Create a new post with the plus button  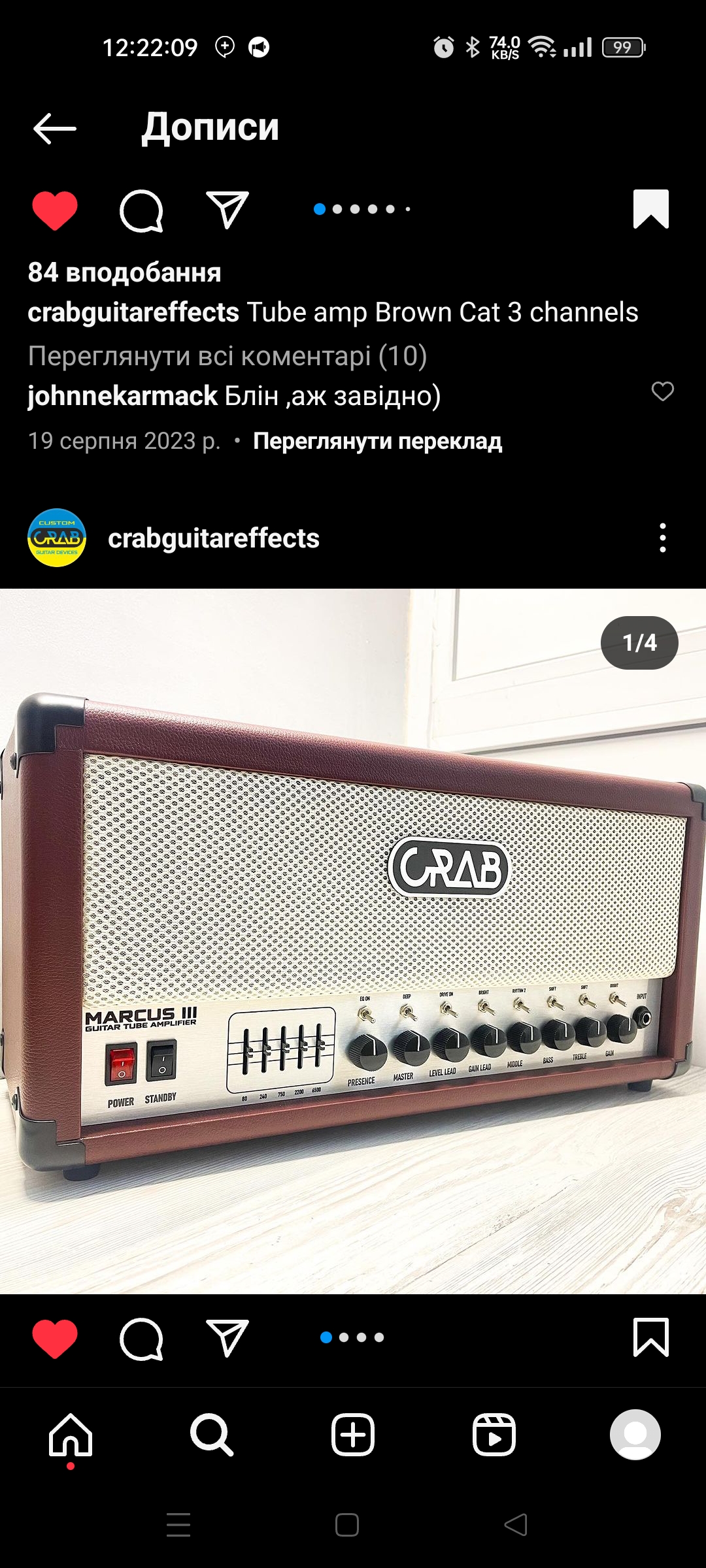click(353, 1435)
